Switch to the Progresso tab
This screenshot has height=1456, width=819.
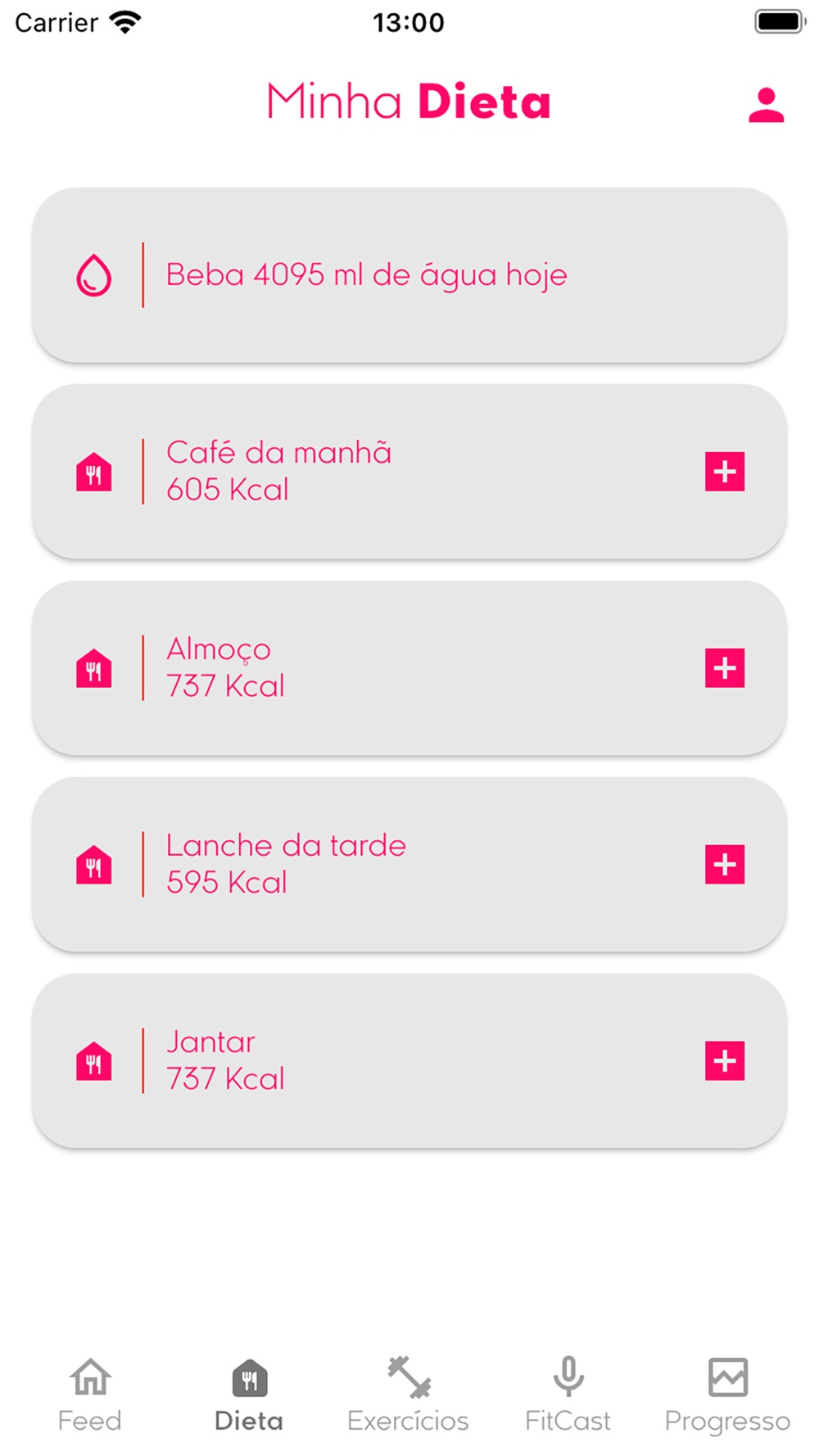click(x=727, y=1394)
